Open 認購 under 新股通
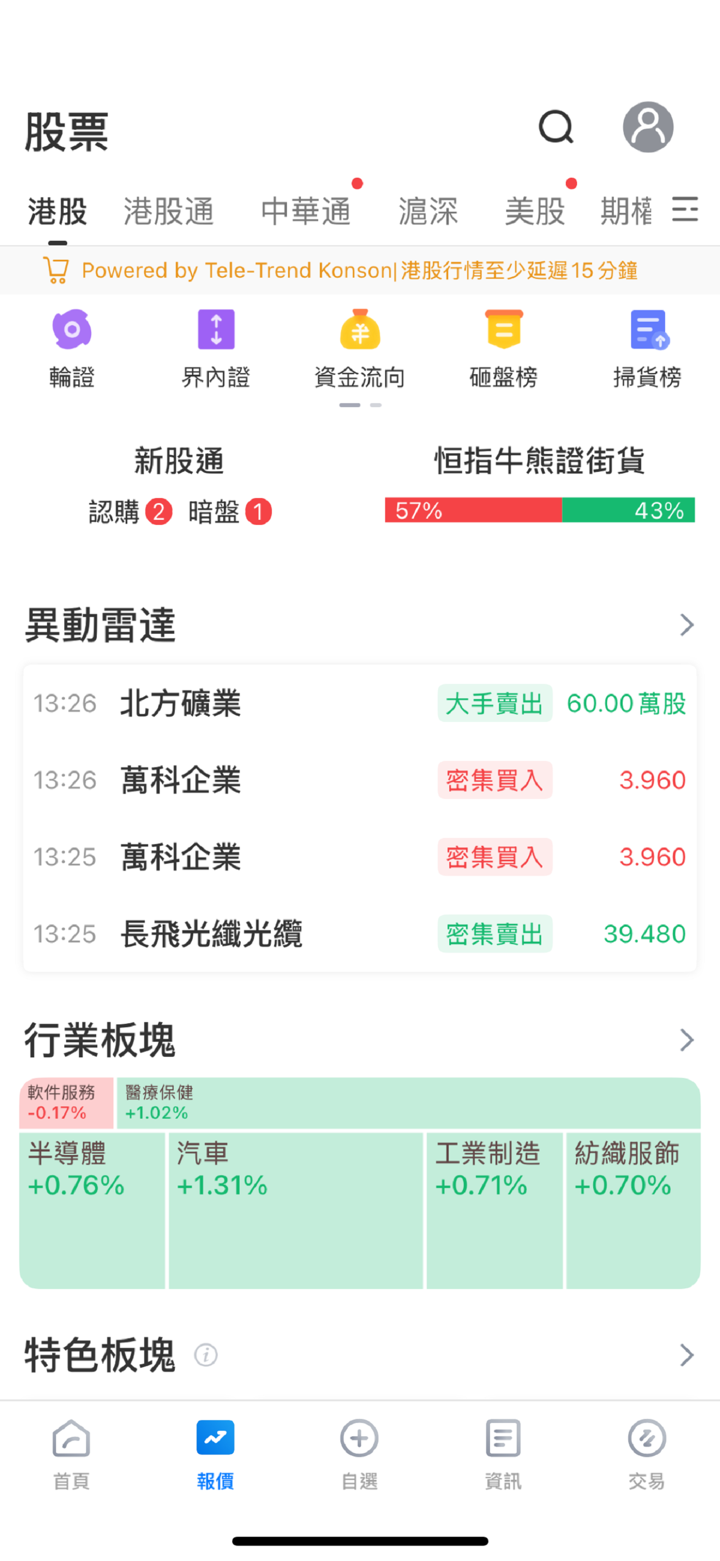 pos(130,513)
